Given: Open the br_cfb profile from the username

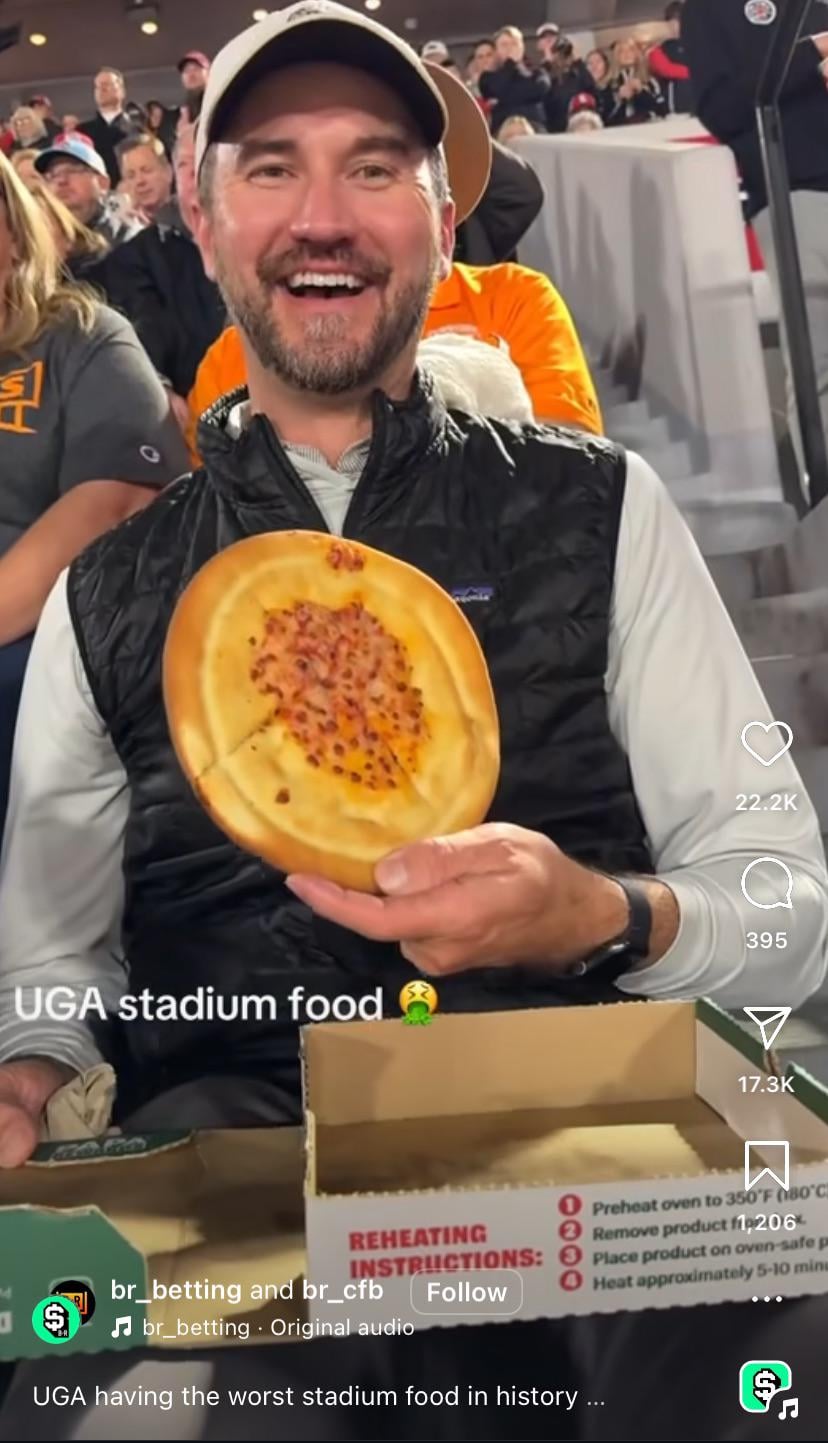Looking at the screenshot, I should tap(342, 1291).
